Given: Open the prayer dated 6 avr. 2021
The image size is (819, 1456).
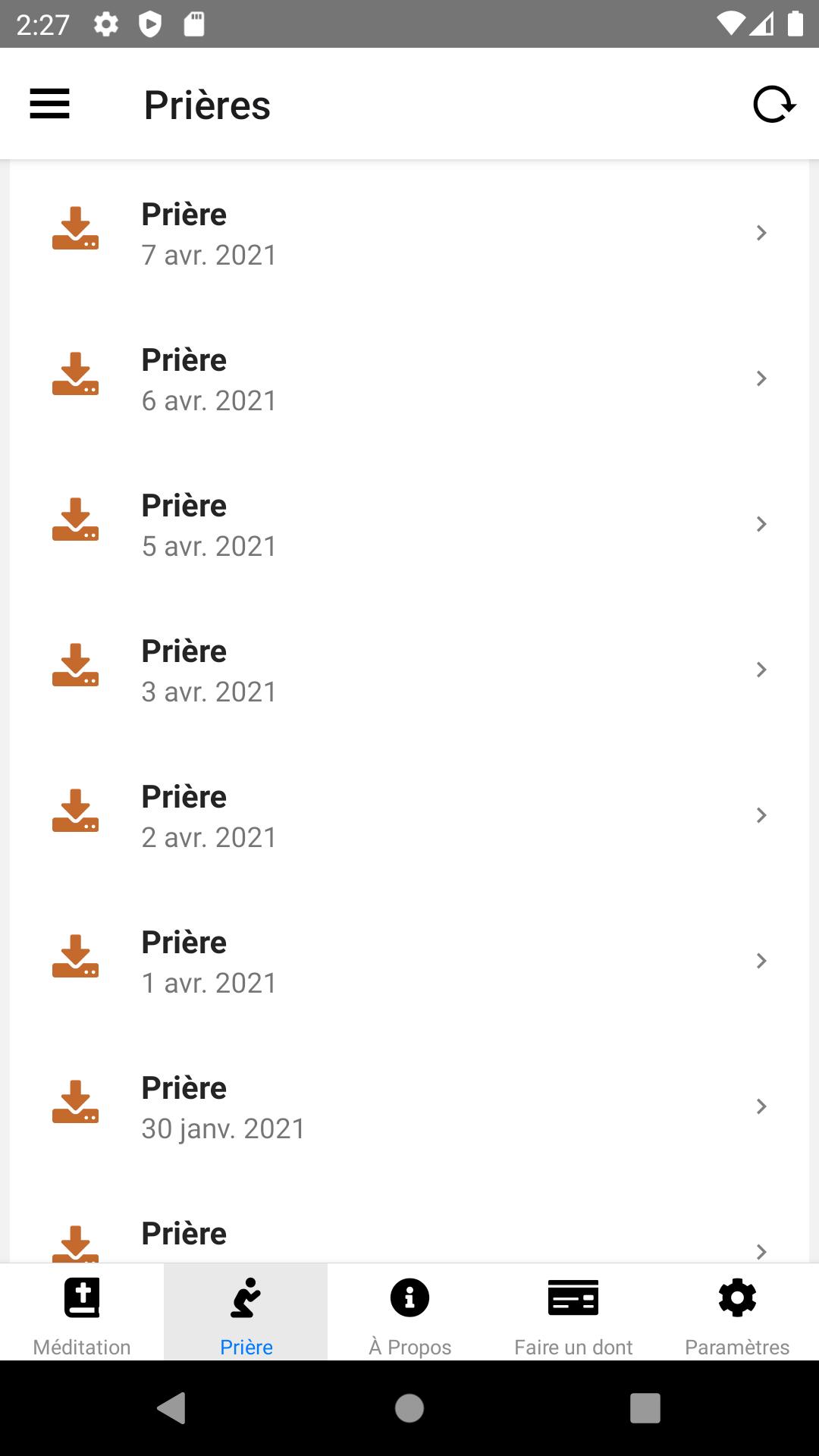Looking at the screenshot, I should tap(409, 379).
